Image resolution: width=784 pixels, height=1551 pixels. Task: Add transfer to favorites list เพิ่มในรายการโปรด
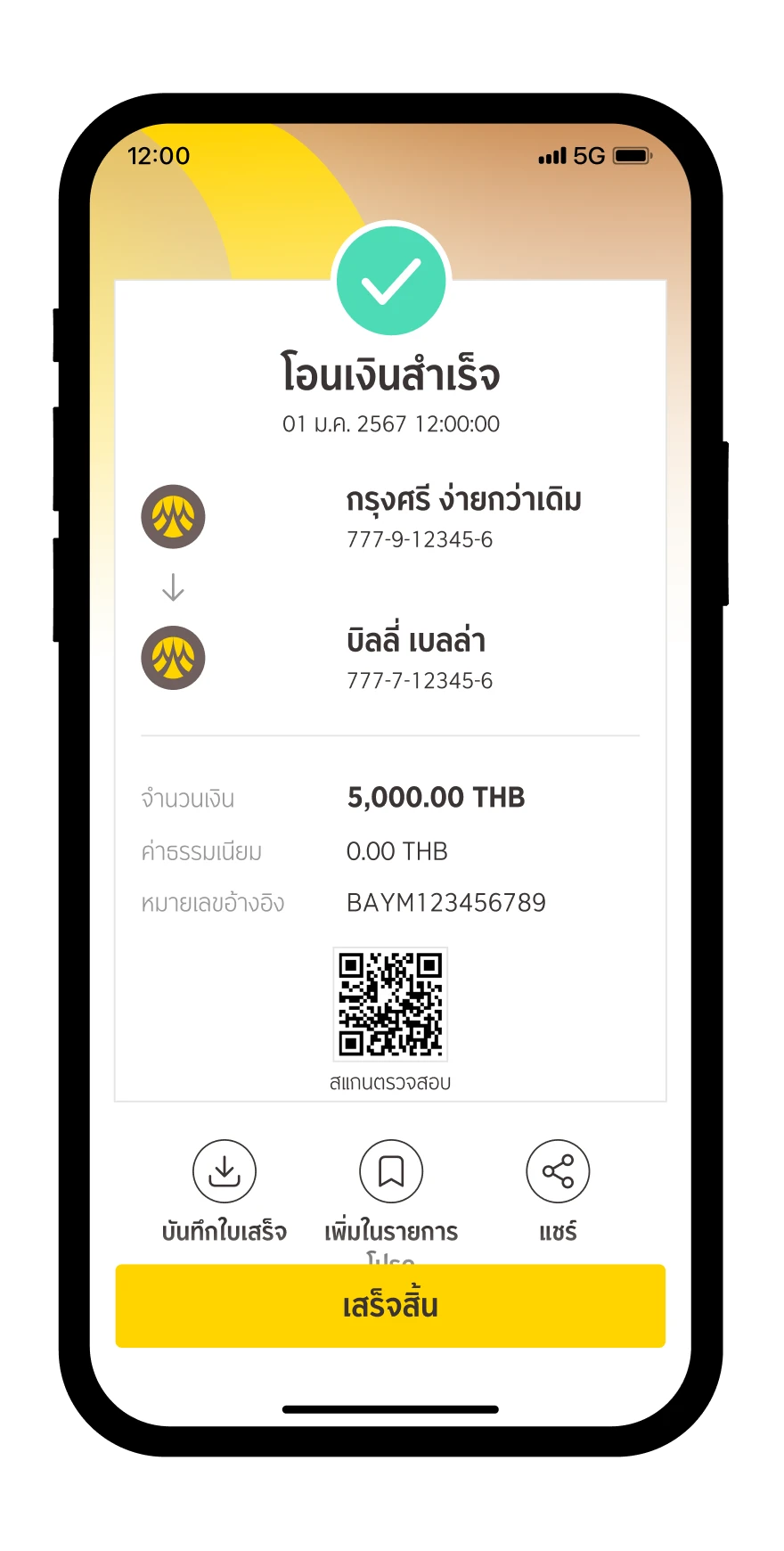point(391,1171)
